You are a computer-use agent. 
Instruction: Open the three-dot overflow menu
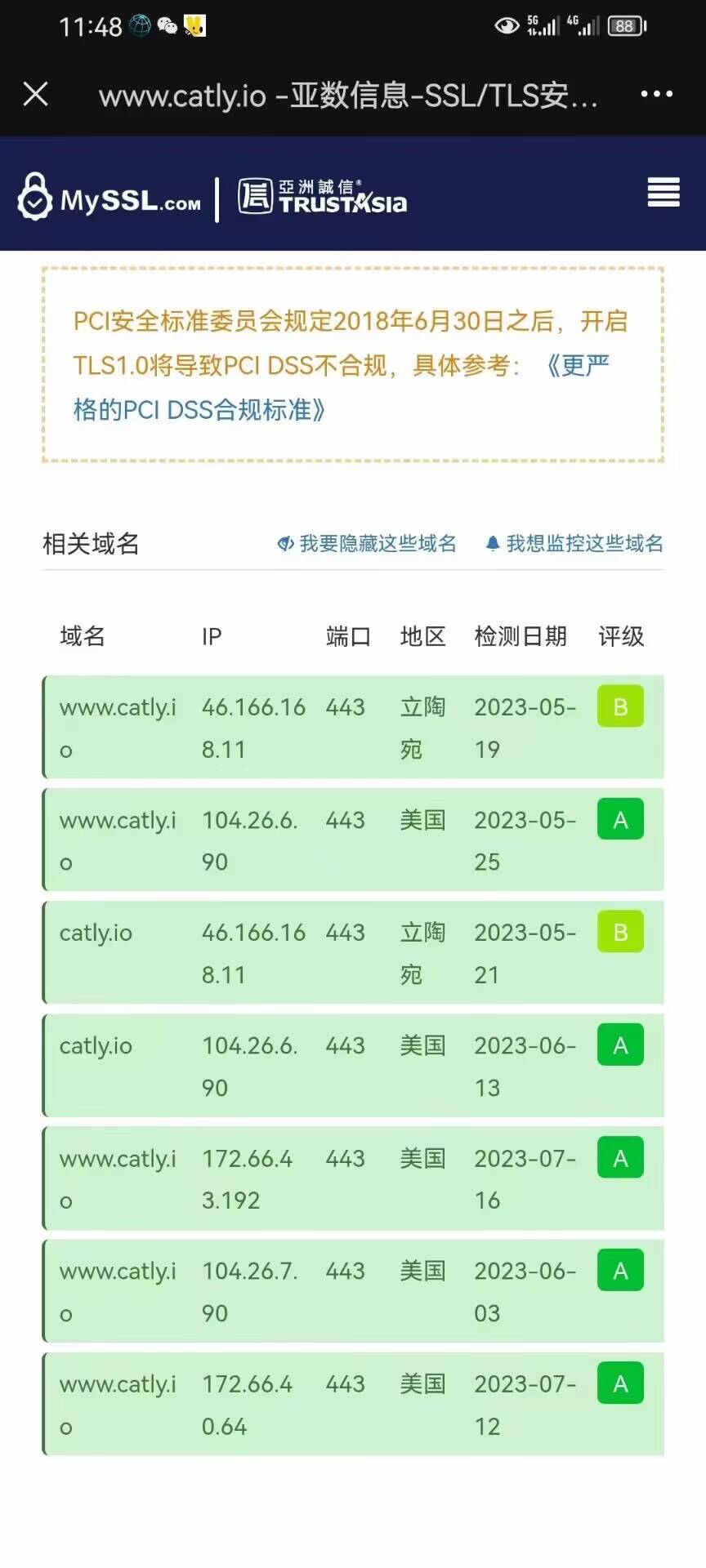point(656,94)
